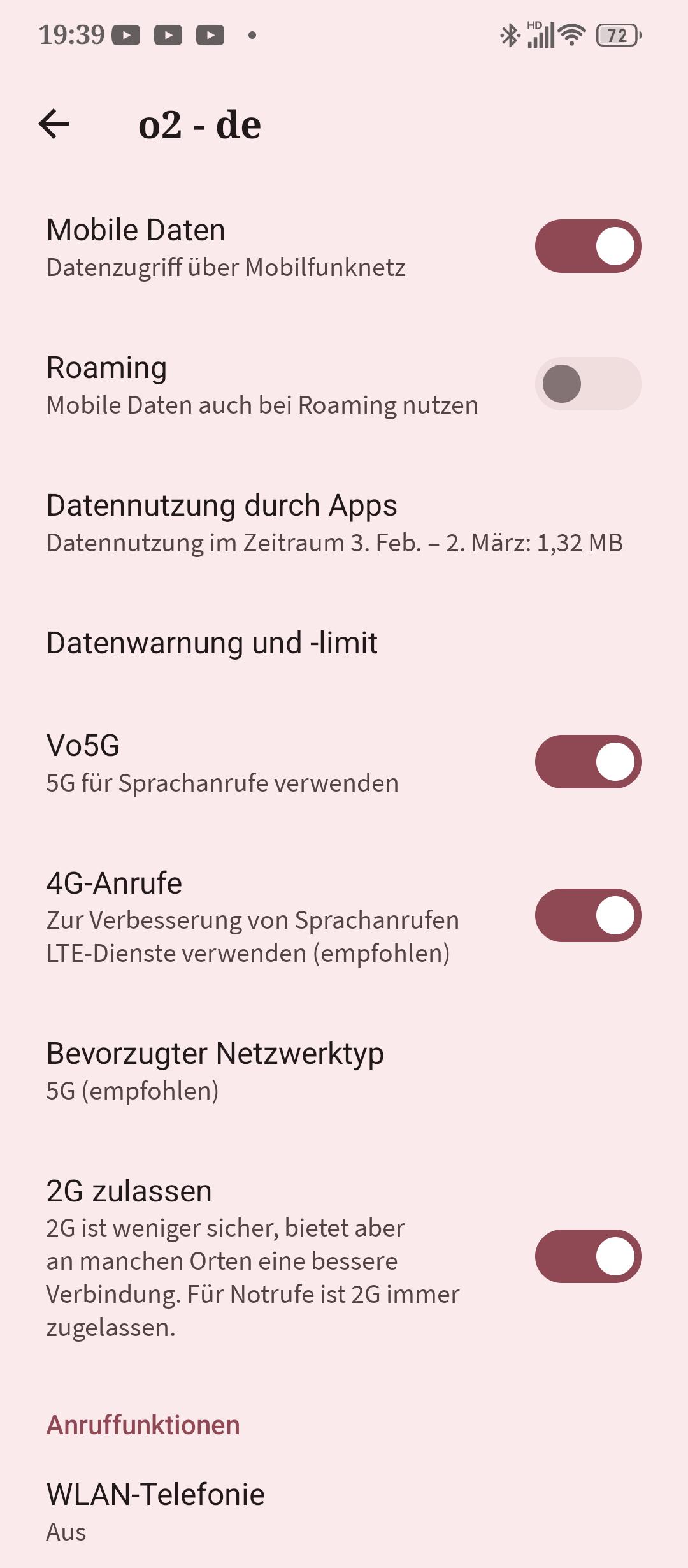This screenshot has height=1568, width=688.
Task: Open Datenwarnung und -limit settings
Action: [212, 642]
